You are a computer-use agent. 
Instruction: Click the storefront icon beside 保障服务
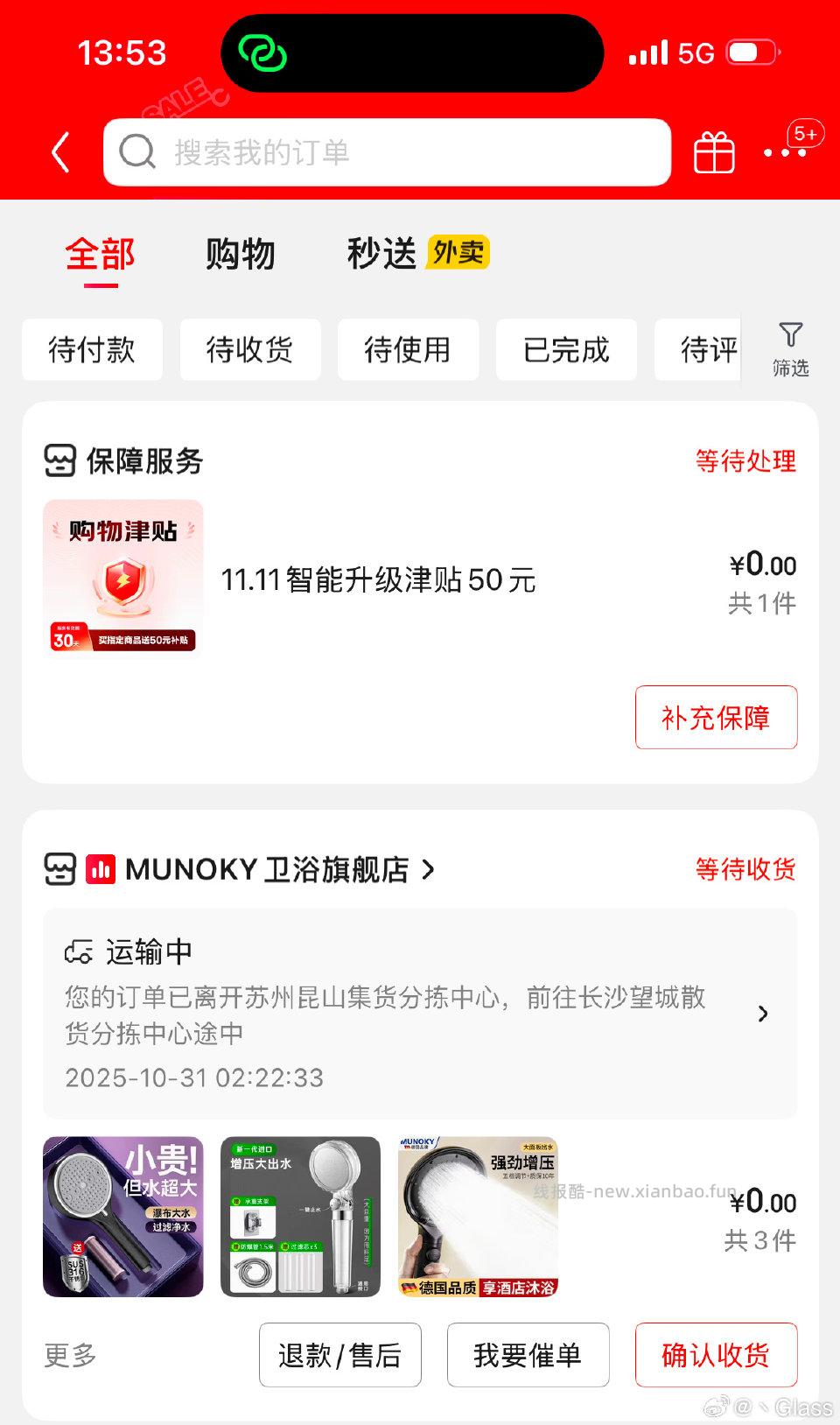pos(59,460)
